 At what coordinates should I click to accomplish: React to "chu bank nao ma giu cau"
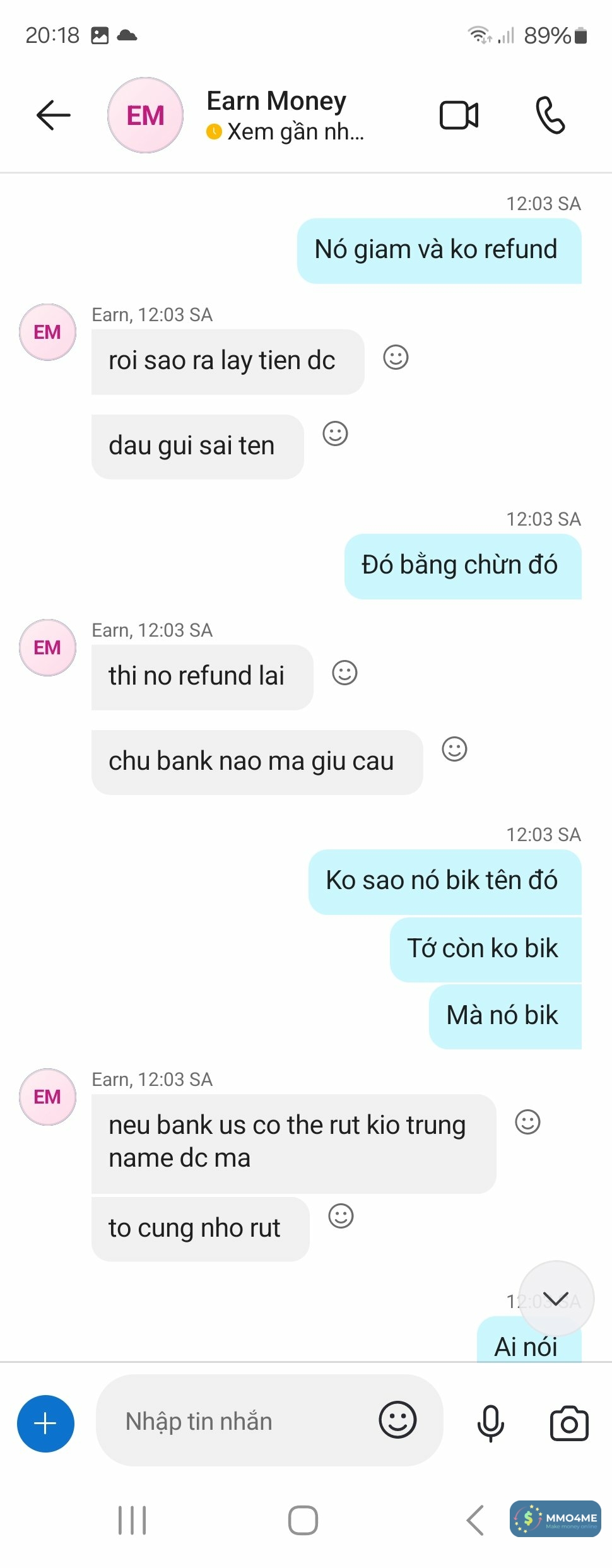coord(454,750)
